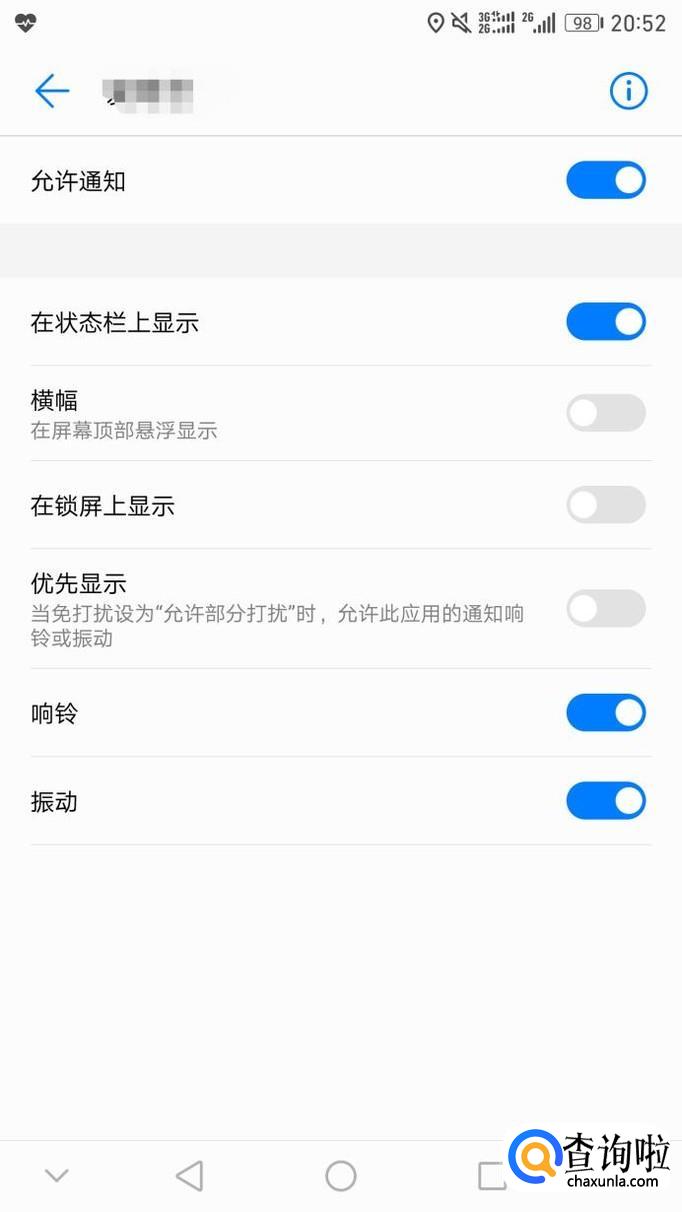Tap the system home button

341,1176
